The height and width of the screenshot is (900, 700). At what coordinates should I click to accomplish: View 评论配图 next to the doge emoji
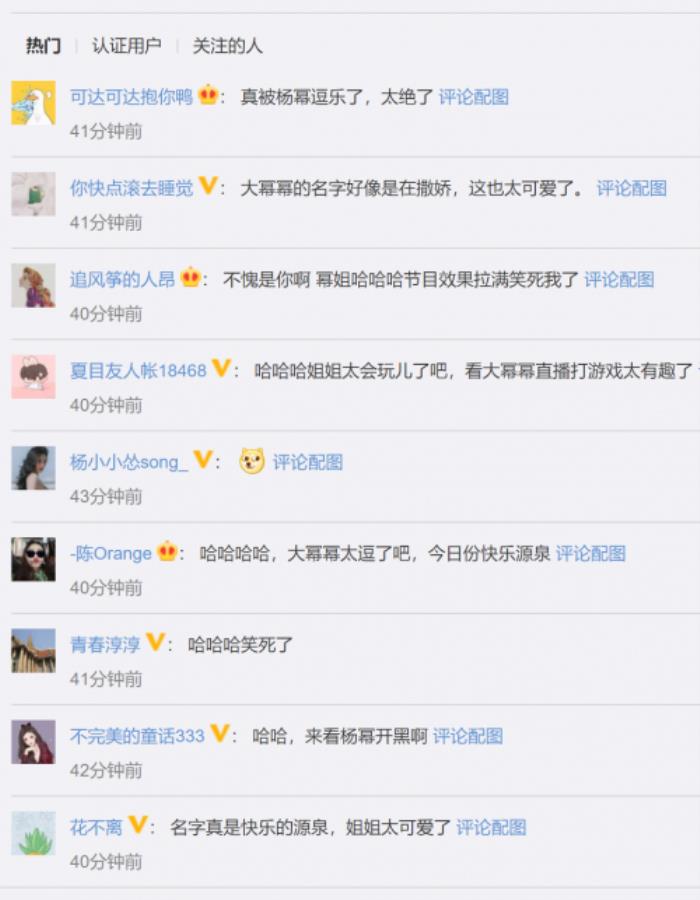[x=307, y=462]
